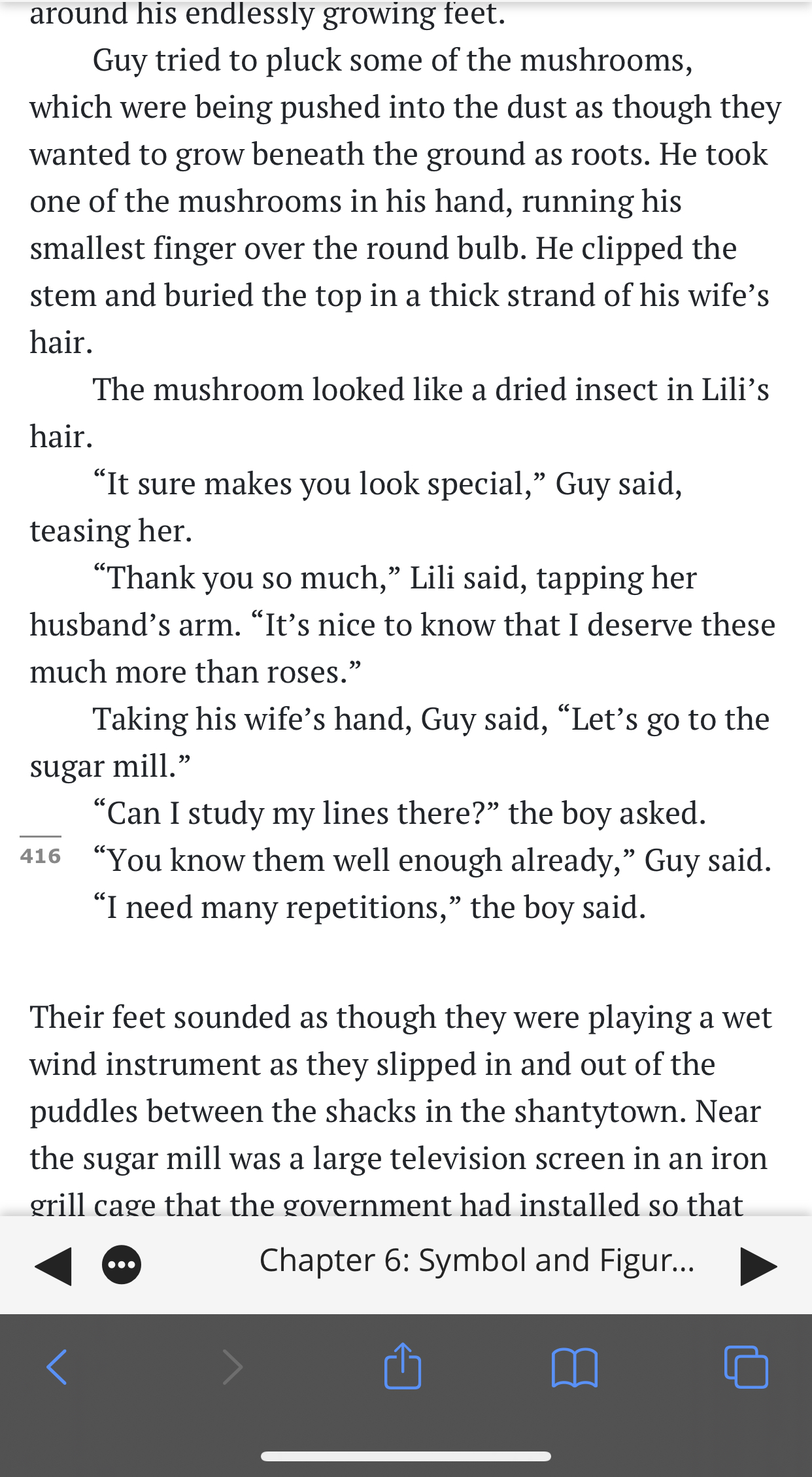Open the reader options ellipsis menu
The width and height of the screenshot is (812, 1477).
122,1265
